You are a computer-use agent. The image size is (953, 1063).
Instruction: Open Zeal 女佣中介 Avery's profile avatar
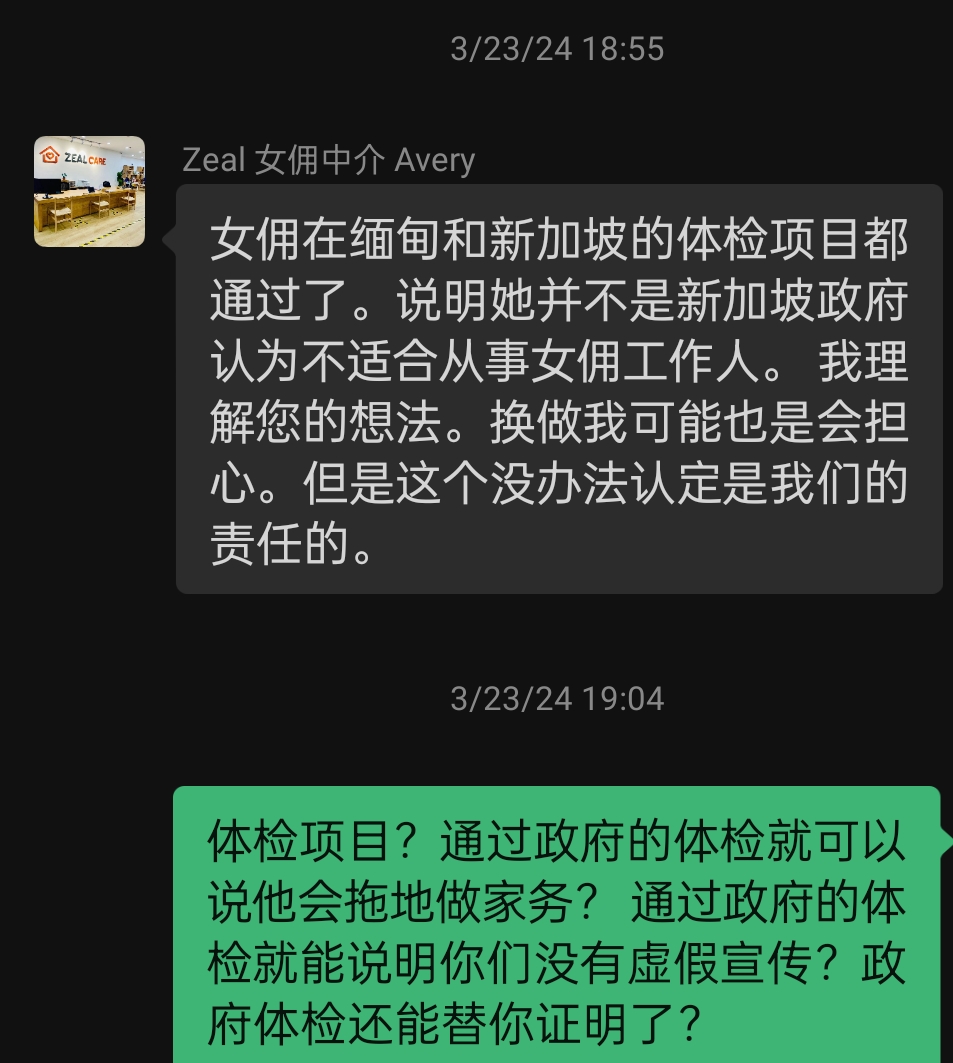[89, 191]
